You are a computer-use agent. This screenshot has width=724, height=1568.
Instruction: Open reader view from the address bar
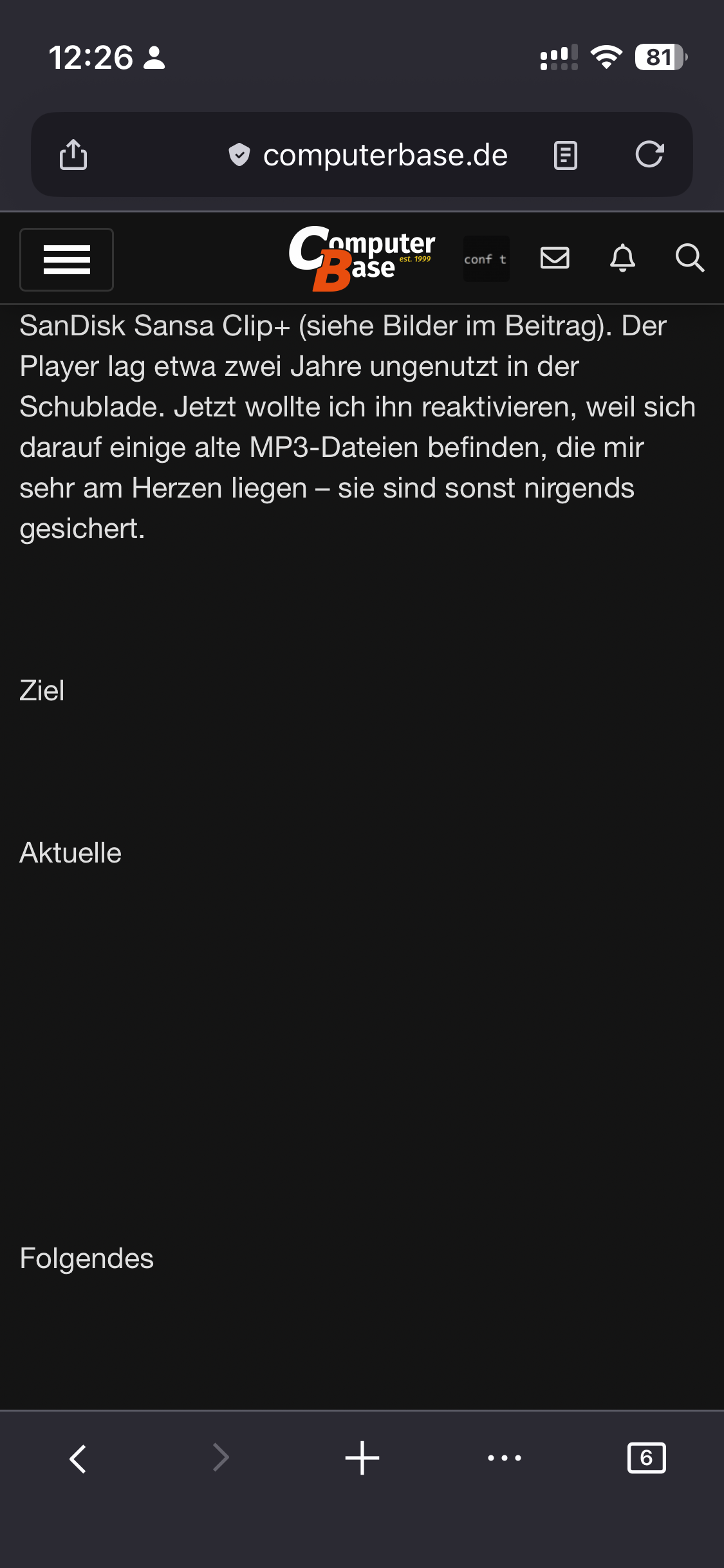[565, 154]
